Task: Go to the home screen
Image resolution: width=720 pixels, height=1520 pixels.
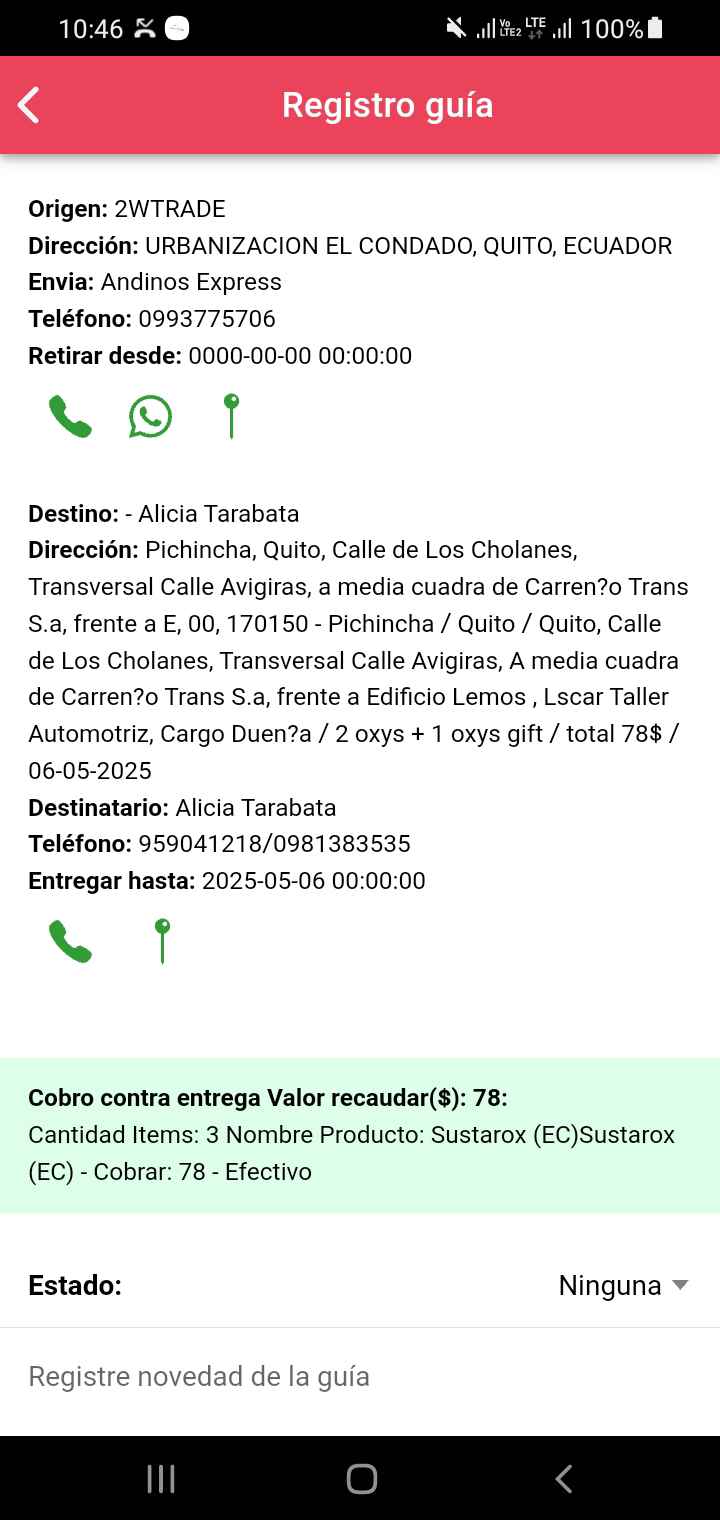Action: coord(361,1479)
